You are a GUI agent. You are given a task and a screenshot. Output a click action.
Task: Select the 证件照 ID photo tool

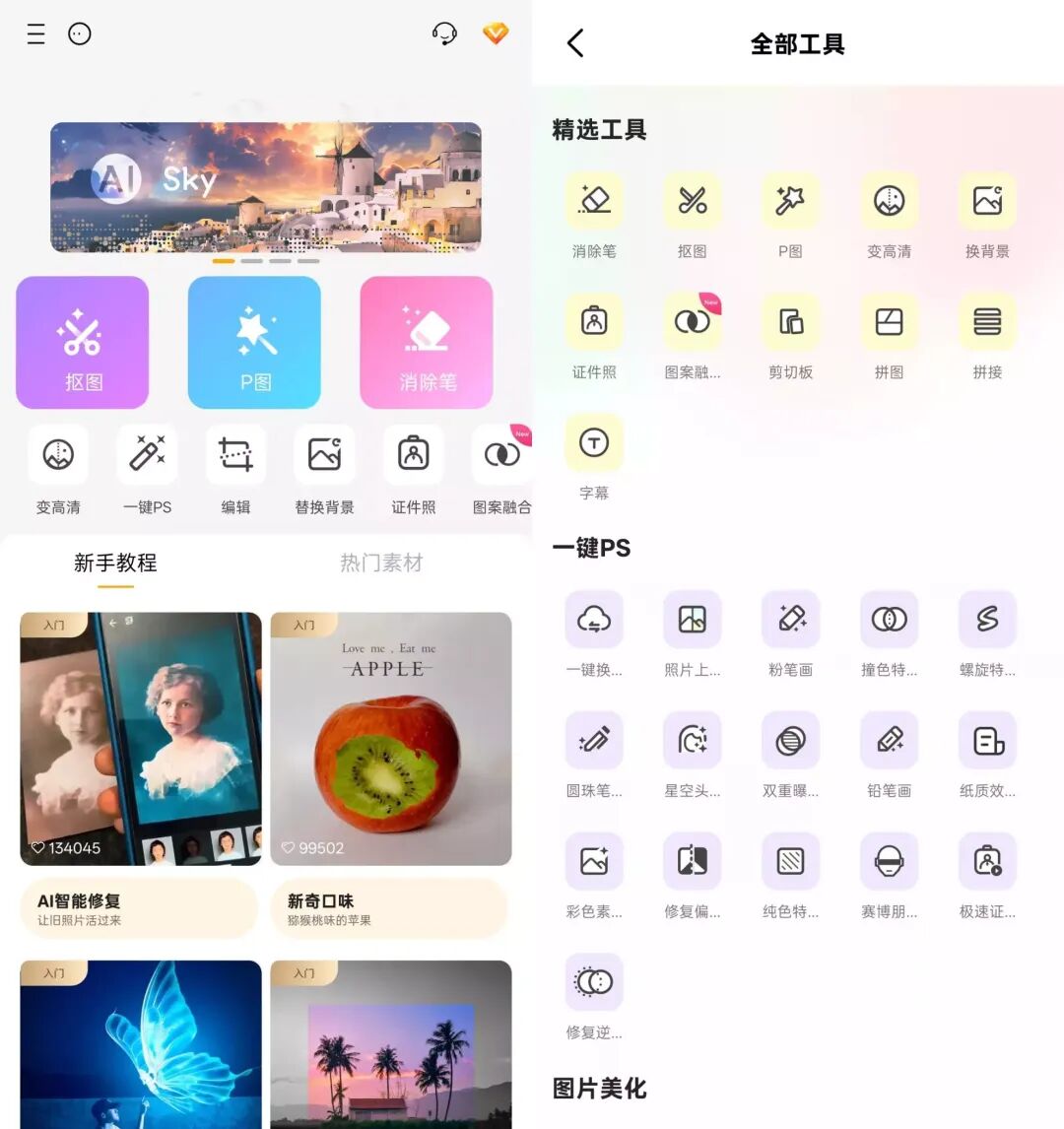click(x=593, y=321)
